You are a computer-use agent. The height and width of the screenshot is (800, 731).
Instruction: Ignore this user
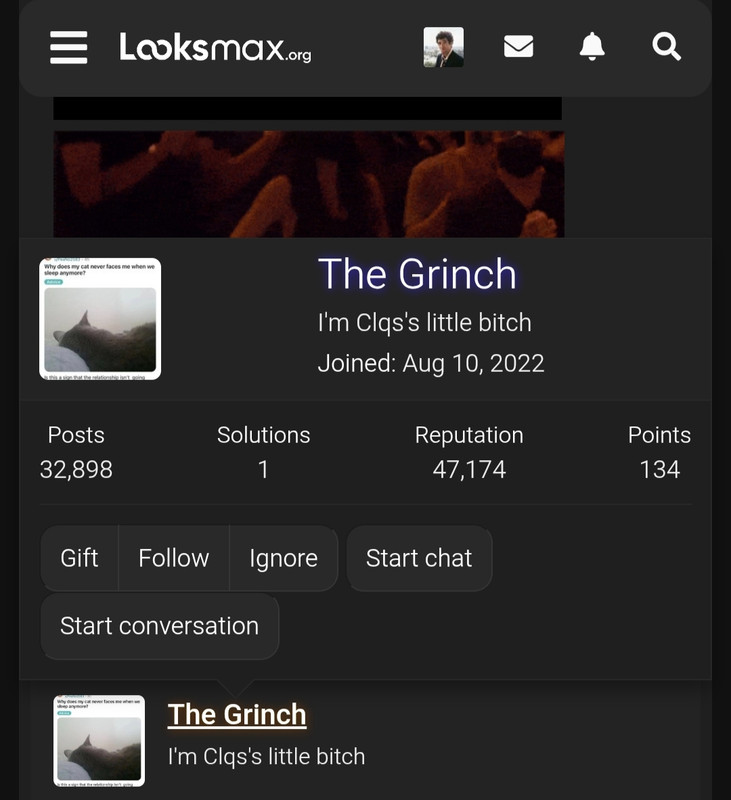pyautogui.click(x=283, y=558)
